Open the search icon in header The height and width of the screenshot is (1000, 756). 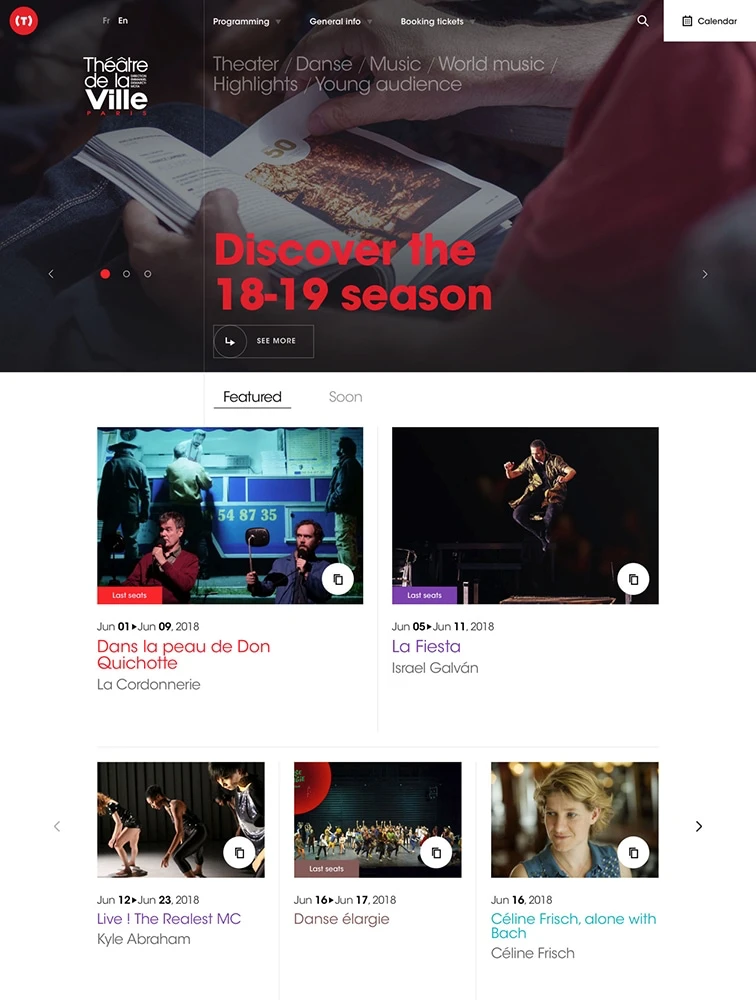pos(642,21)
